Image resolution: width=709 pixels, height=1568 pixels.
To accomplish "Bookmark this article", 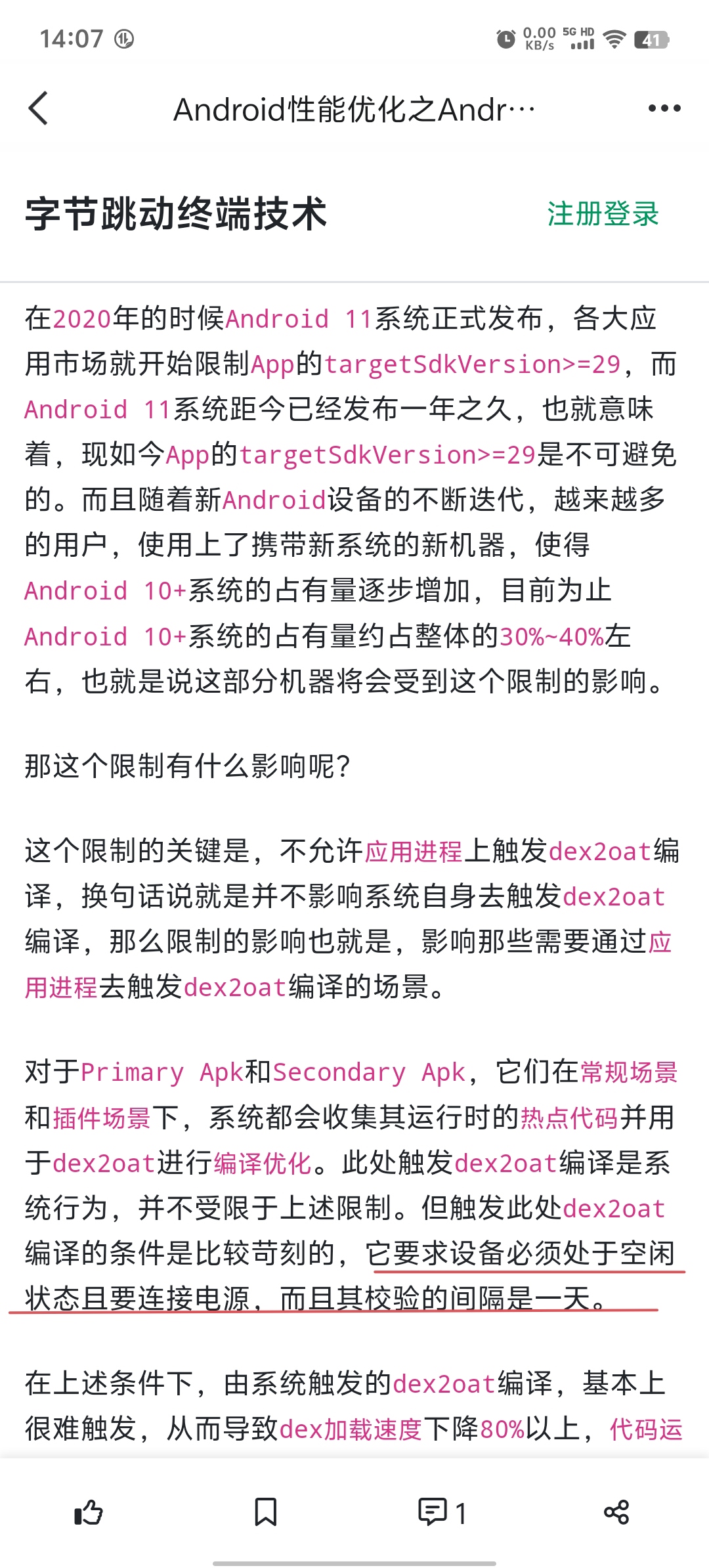I will (x=266, y=1512).
